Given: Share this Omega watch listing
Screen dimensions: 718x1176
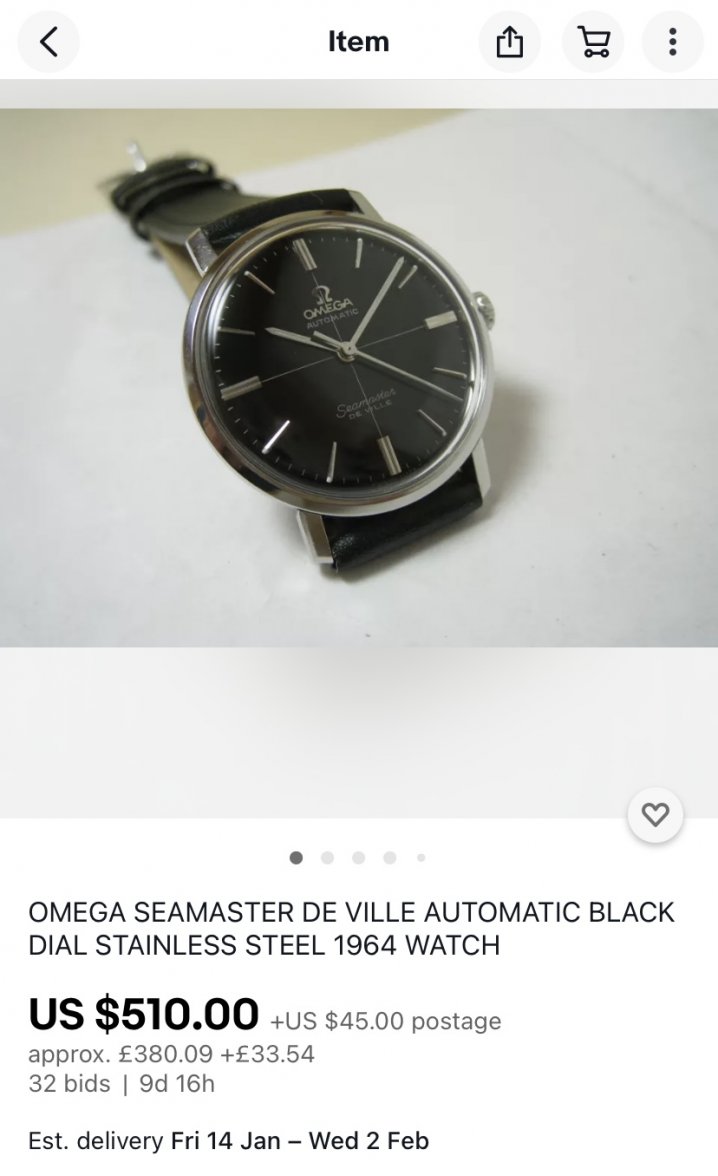Looking at the screenshot, I should [x=510, y=41].
